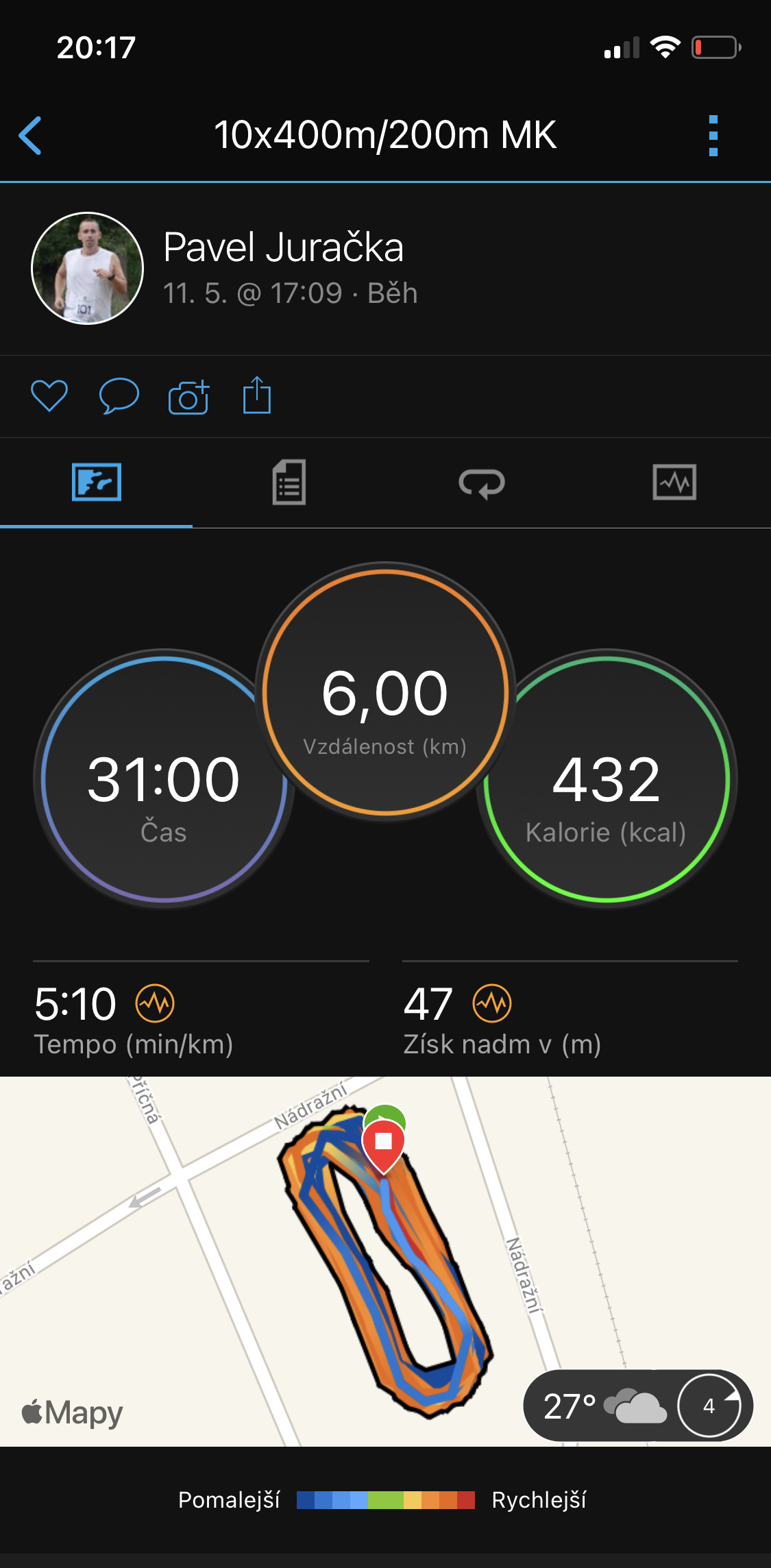Open the three-dot overflow menu
Image resolution: width=771 pixels, height=1568 pixels.
pos(713,136)
